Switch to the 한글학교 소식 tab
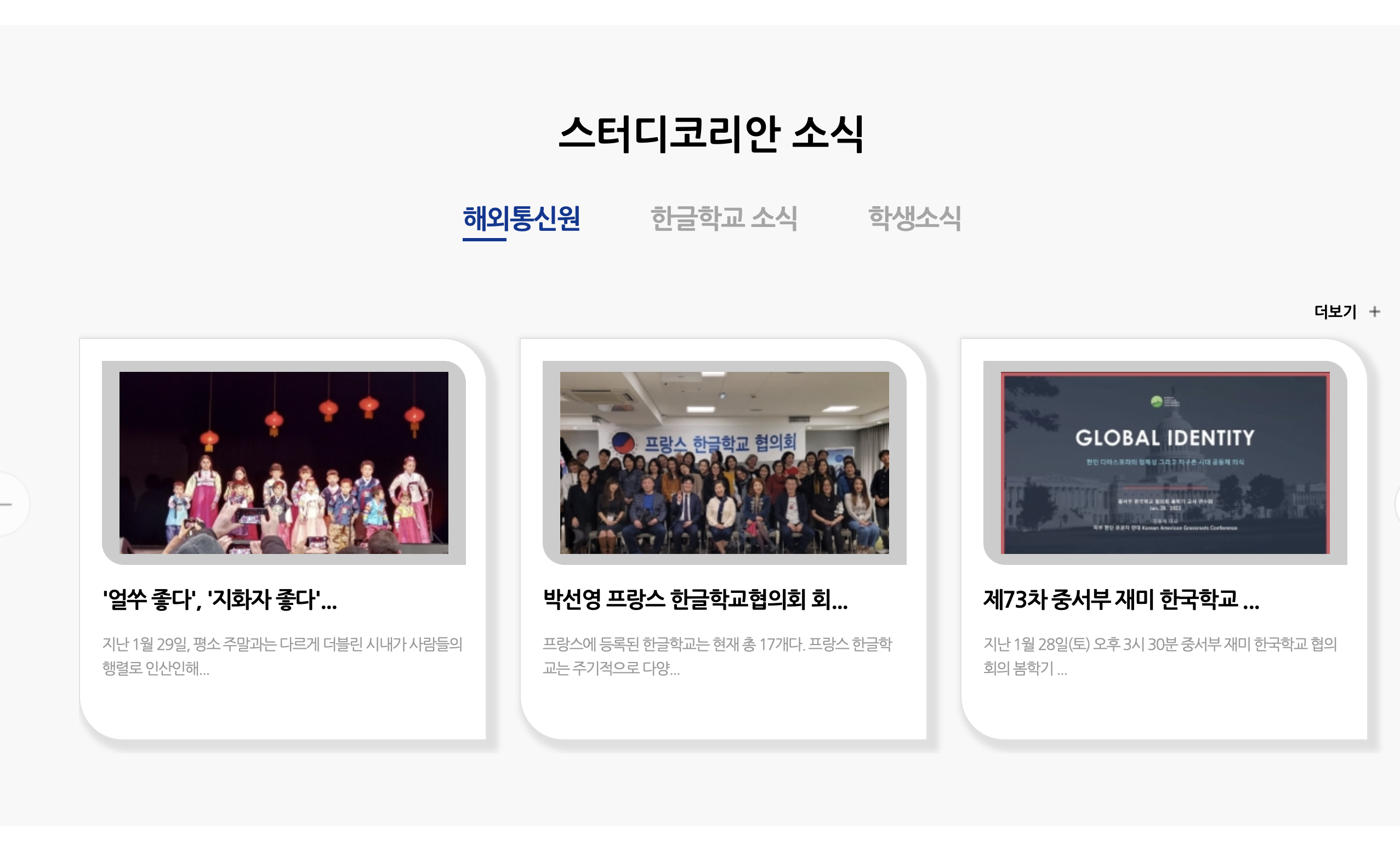The image size is (1400, 860). tap(724, 219)
